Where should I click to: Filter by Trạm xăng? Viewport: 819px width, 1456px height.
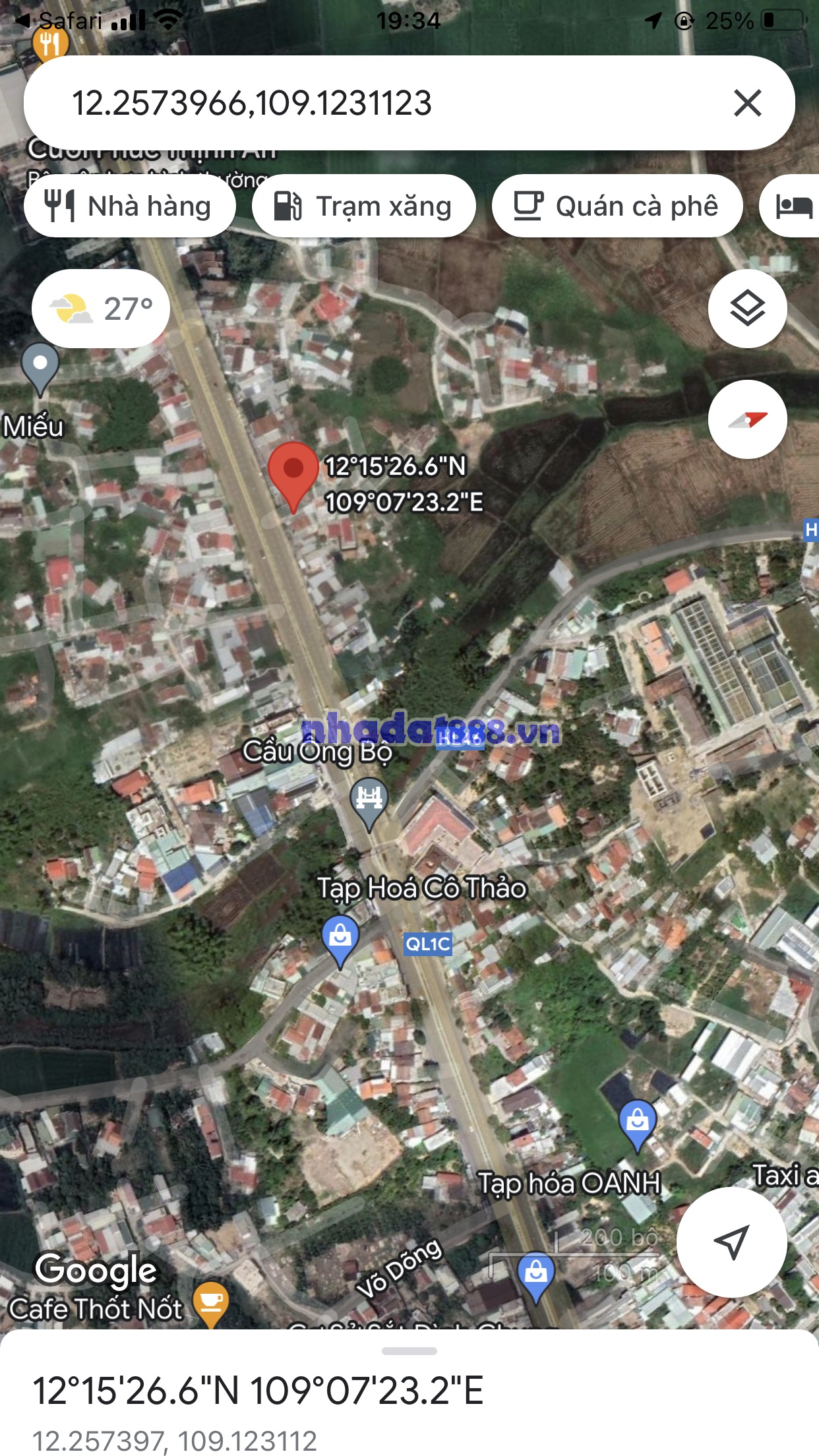(363, 206)
